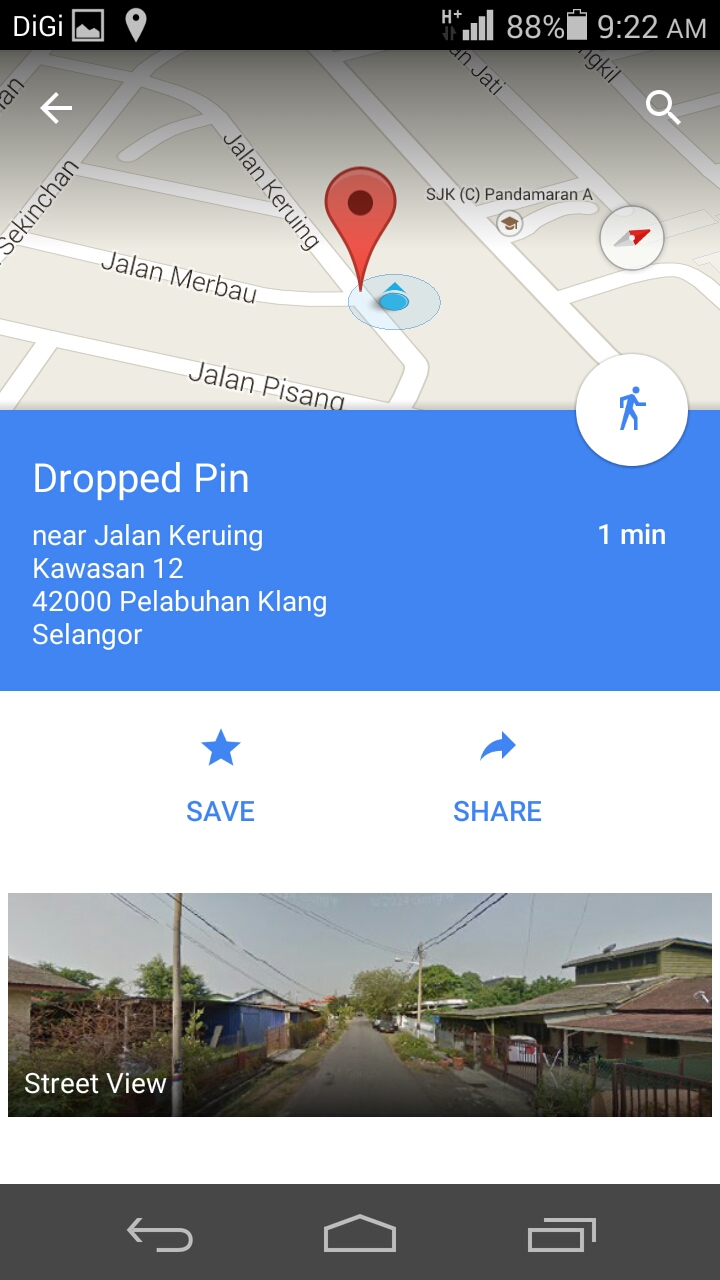The height and width of the screenshot is (1280, 720).
Task: Share the dropped pin location
Action: click(x=497, y=777)
